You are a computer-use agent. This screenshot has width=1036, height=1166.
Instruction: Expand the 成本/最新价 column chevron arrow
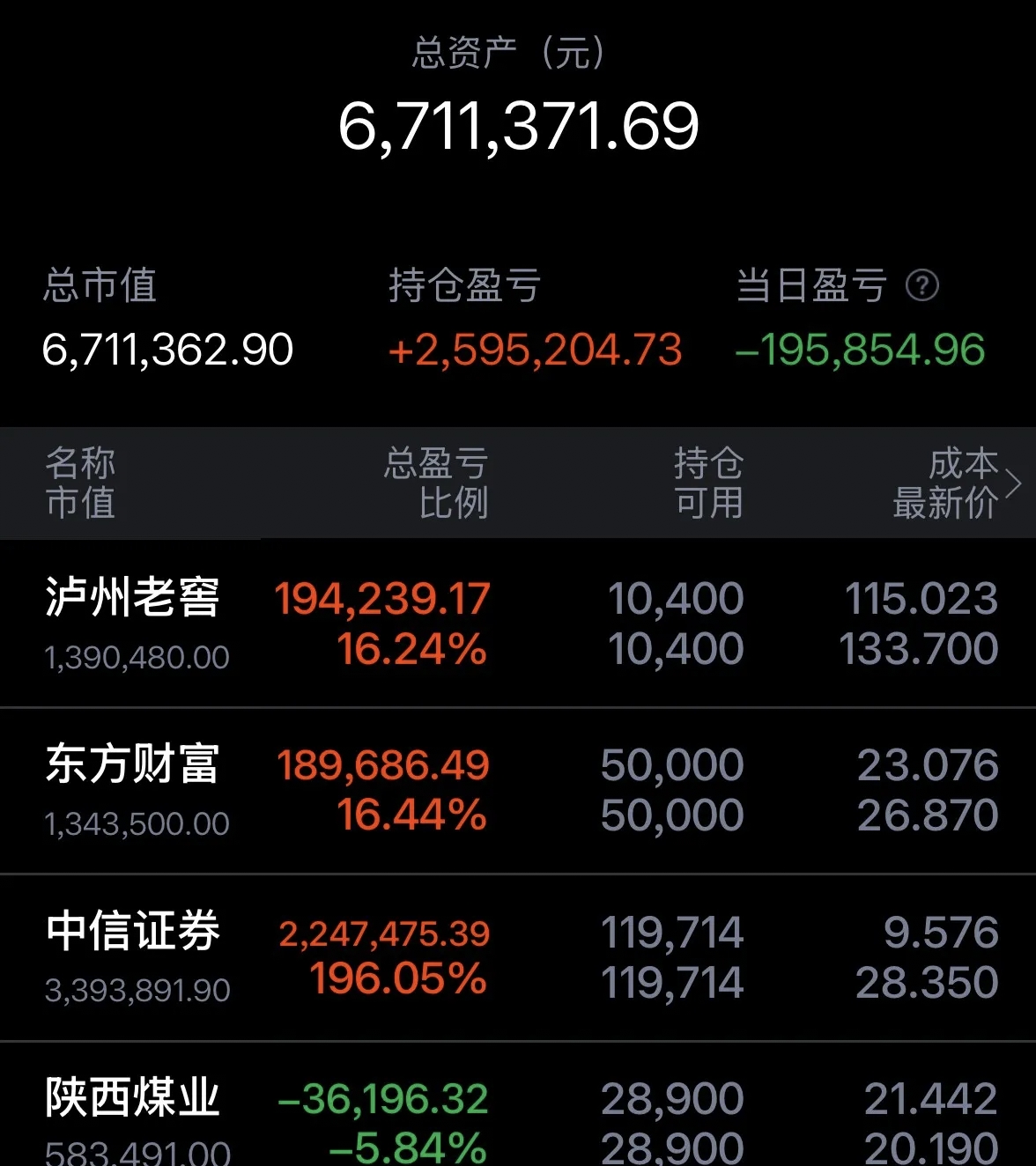pos(1016,483)
